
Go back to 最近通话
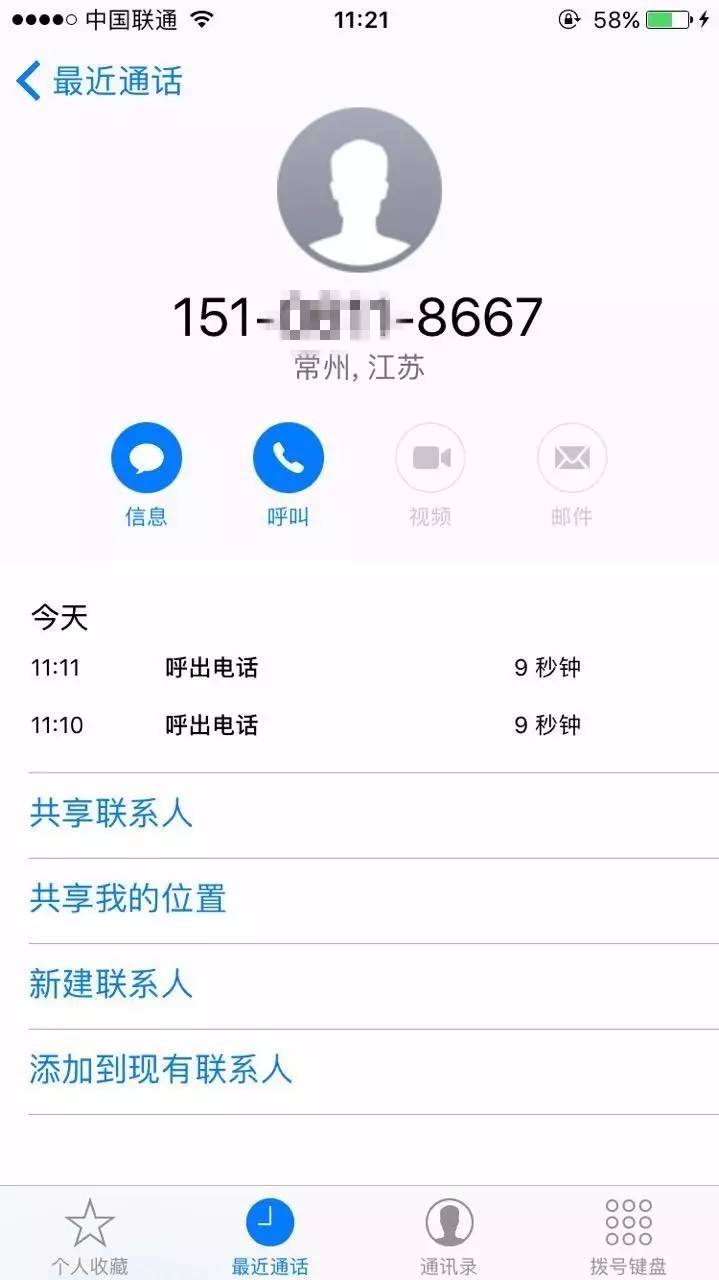tap(99, 81)
